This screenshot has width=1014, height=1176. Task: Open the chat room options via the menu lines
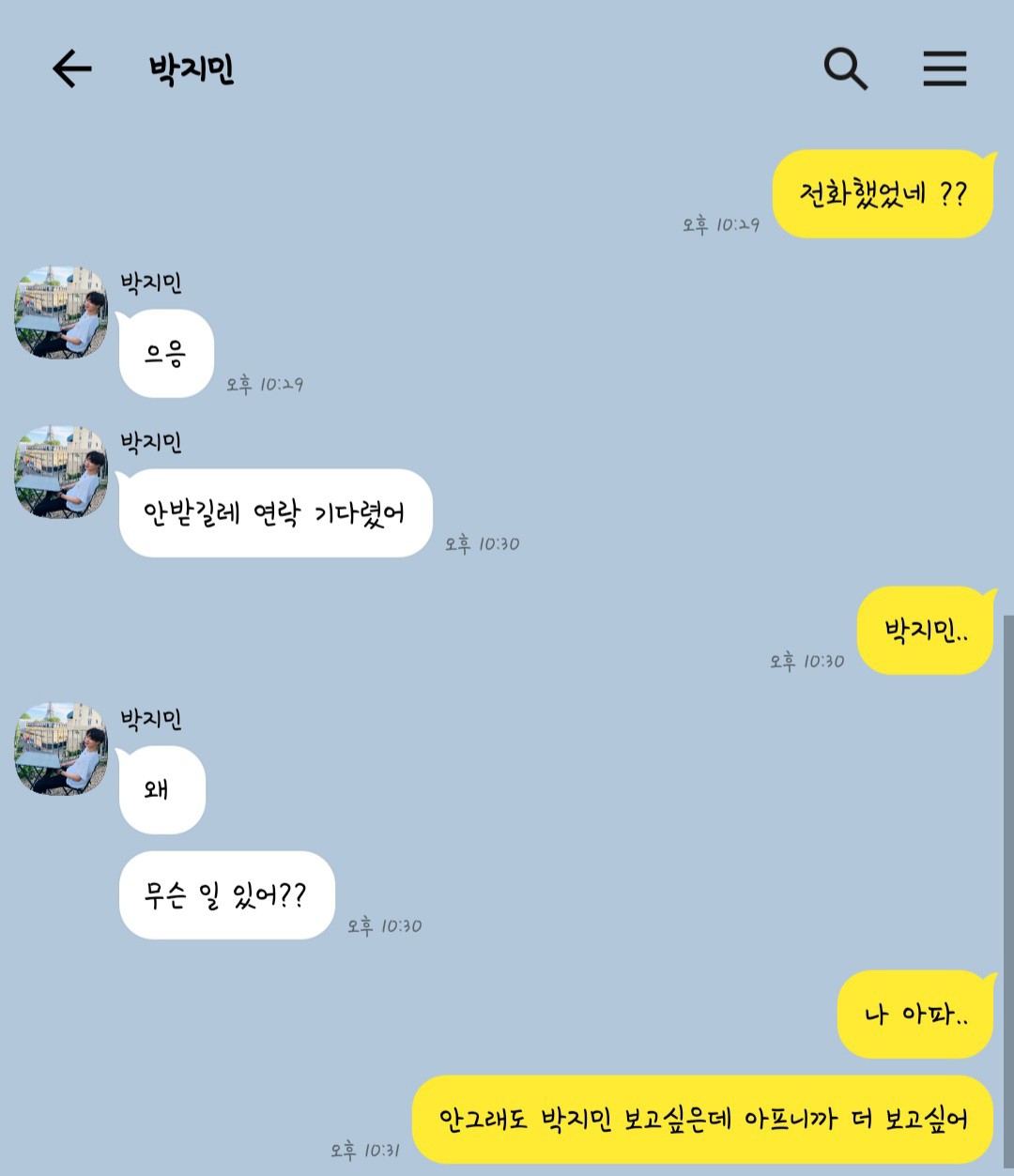945,68
